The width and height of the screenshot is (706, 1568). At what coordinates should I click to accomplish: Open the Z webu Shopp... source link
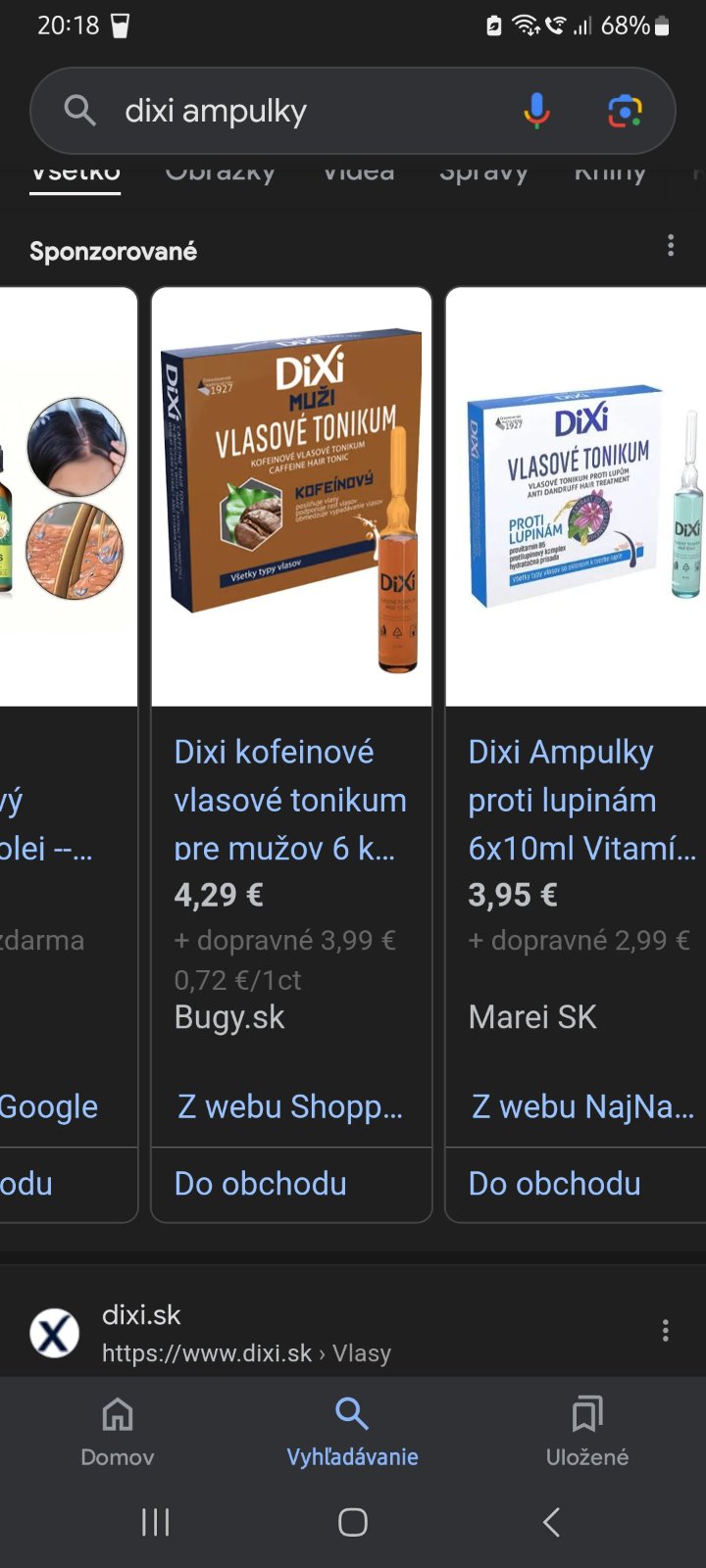click(290, 1106)
